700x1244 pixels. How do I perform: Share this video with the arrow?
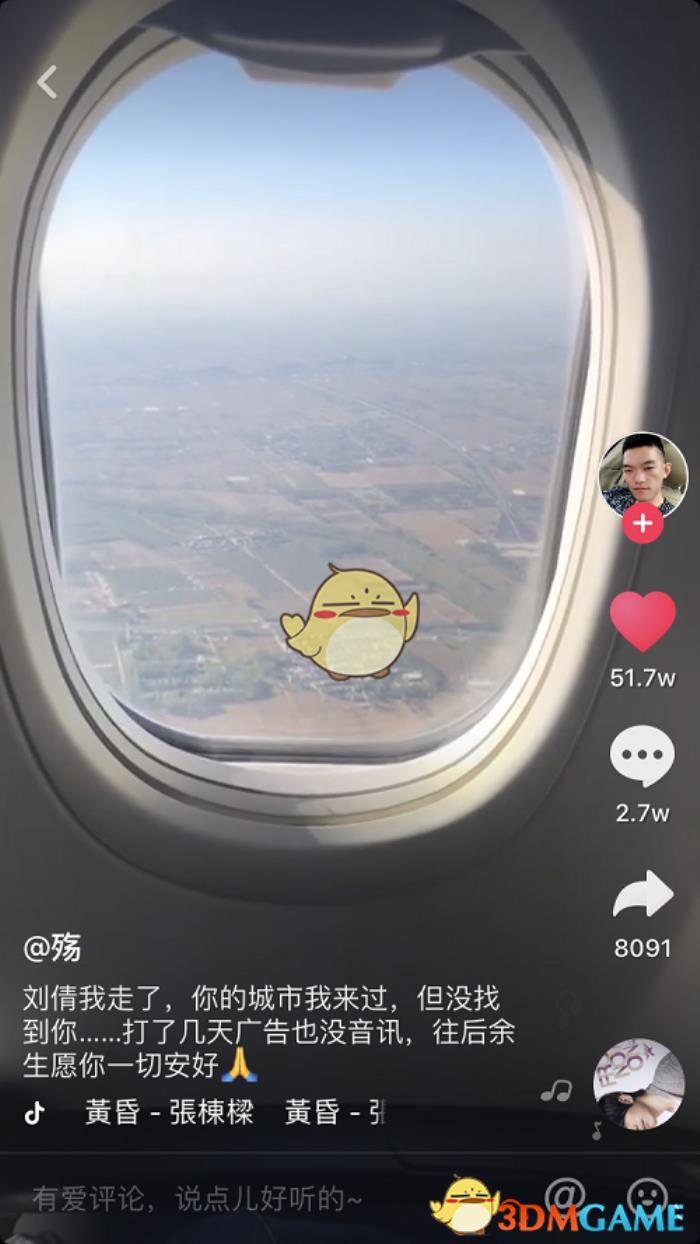point(642,894)
